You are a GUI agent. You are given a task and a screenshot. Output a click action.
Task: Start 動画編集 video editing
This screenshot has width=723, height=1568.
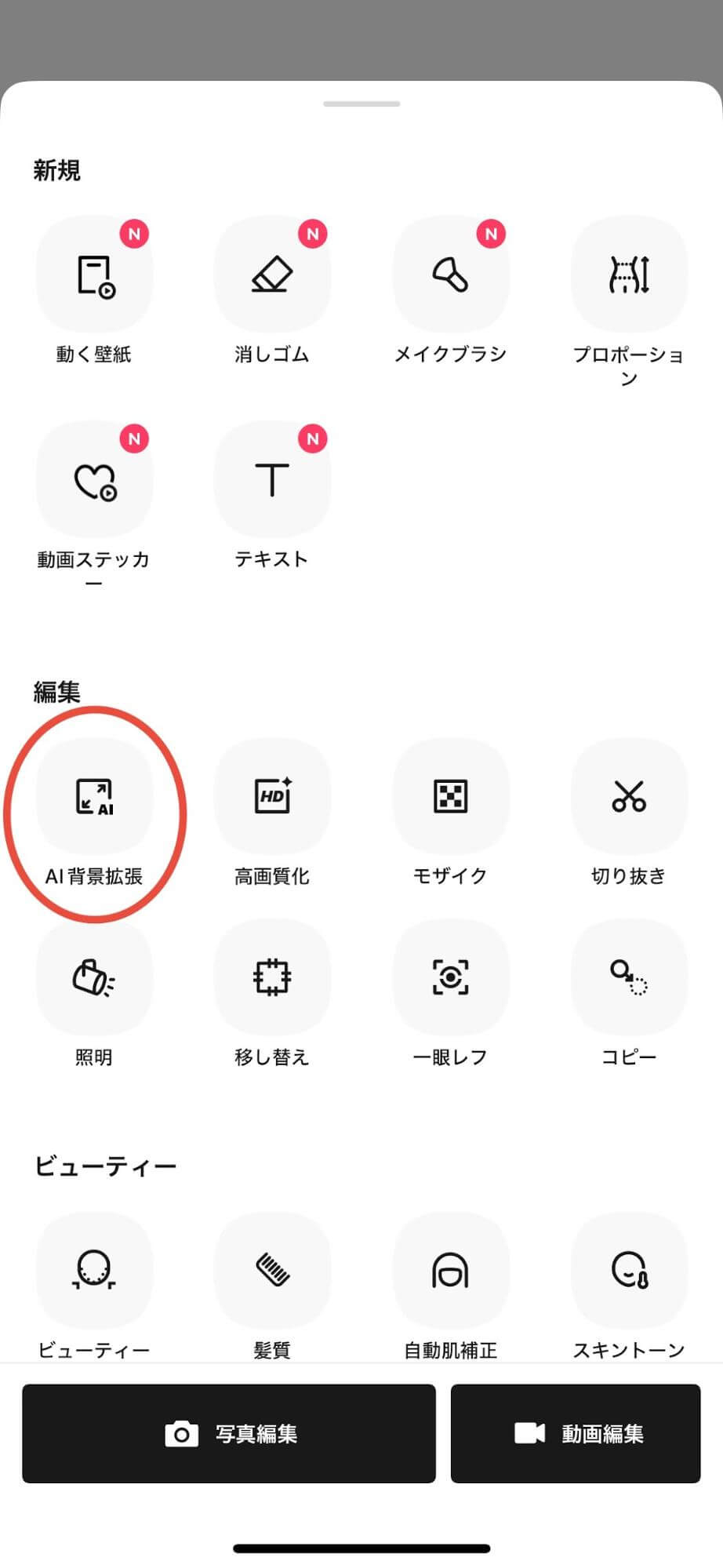coord(575,1433)
